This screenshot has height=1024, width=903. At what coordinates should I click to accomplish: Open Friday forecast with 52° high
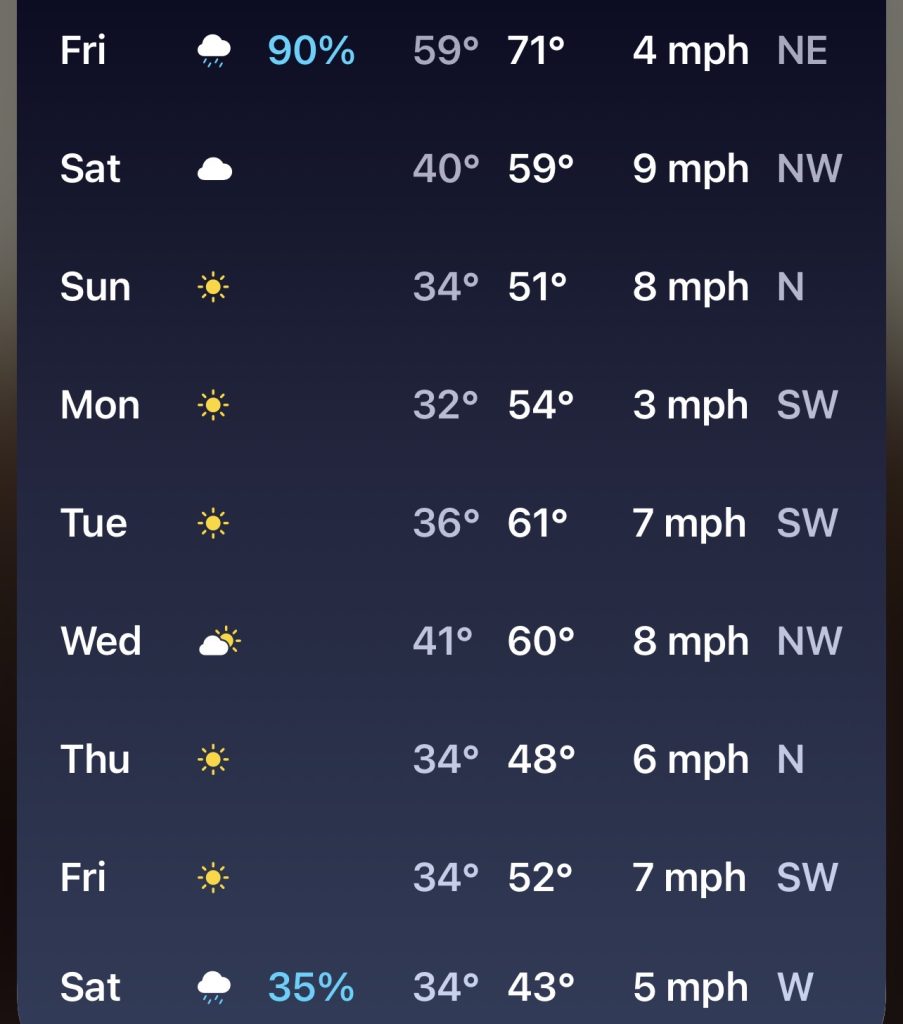click(x=450, y=877)
